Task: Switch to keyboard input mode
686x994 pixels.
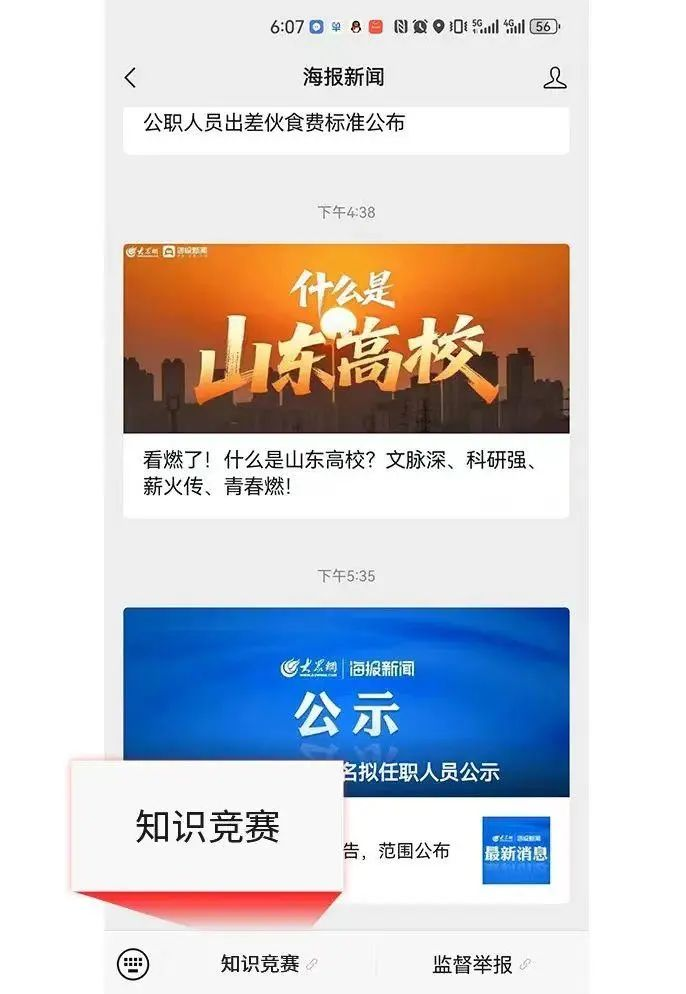Action: [x=133, y=964]
